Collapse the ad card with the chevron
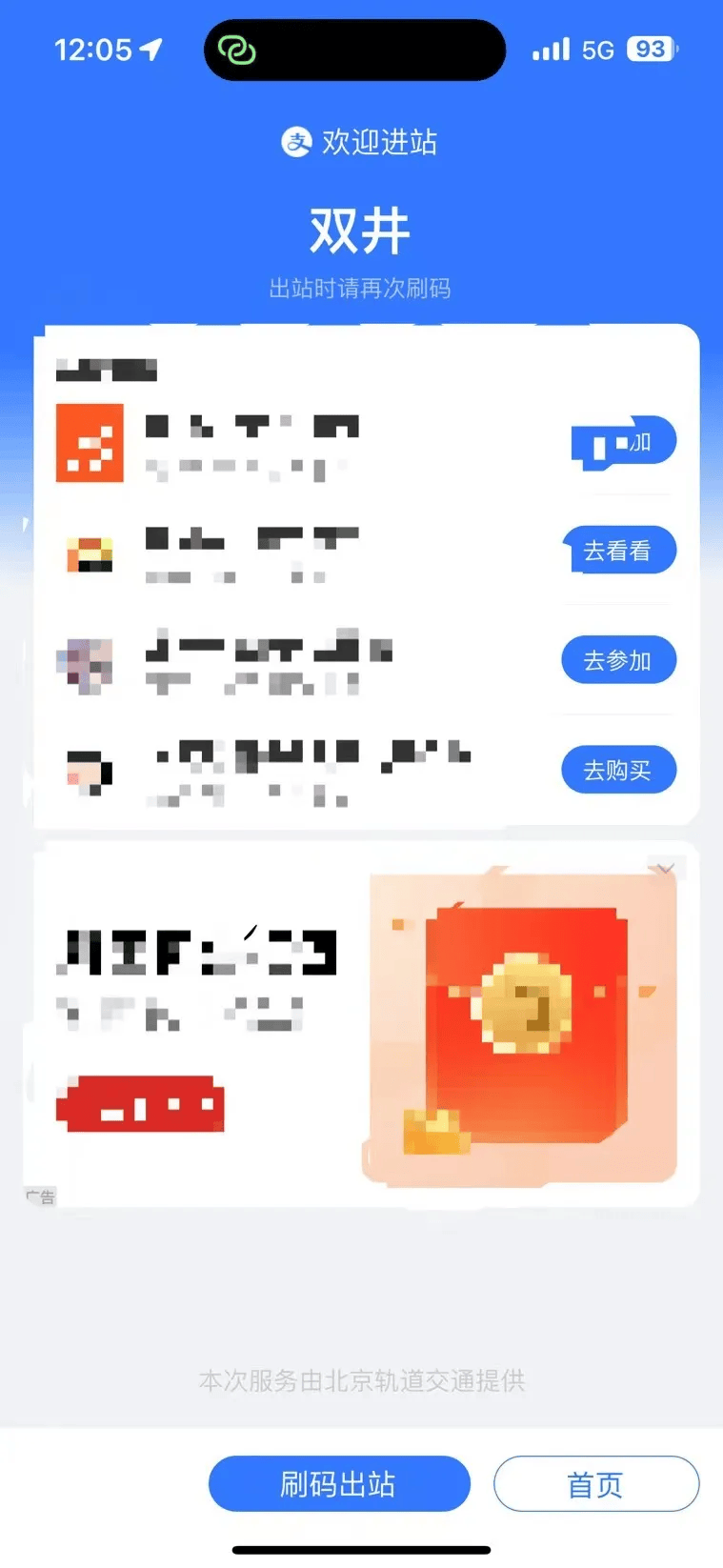The height and width of the screenshot is (1568, 723). (665, 868)
